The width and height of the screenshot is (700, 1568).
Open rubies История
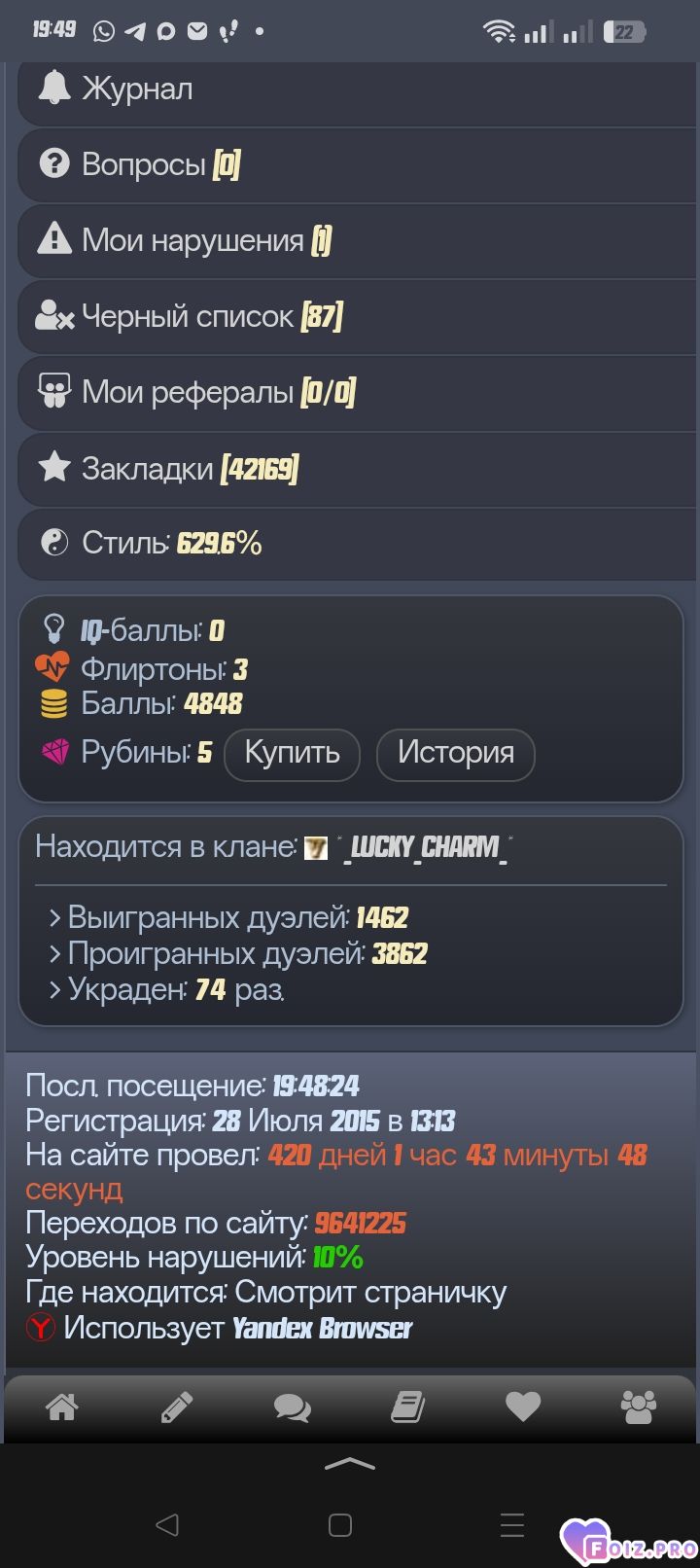tap(455, 754)
